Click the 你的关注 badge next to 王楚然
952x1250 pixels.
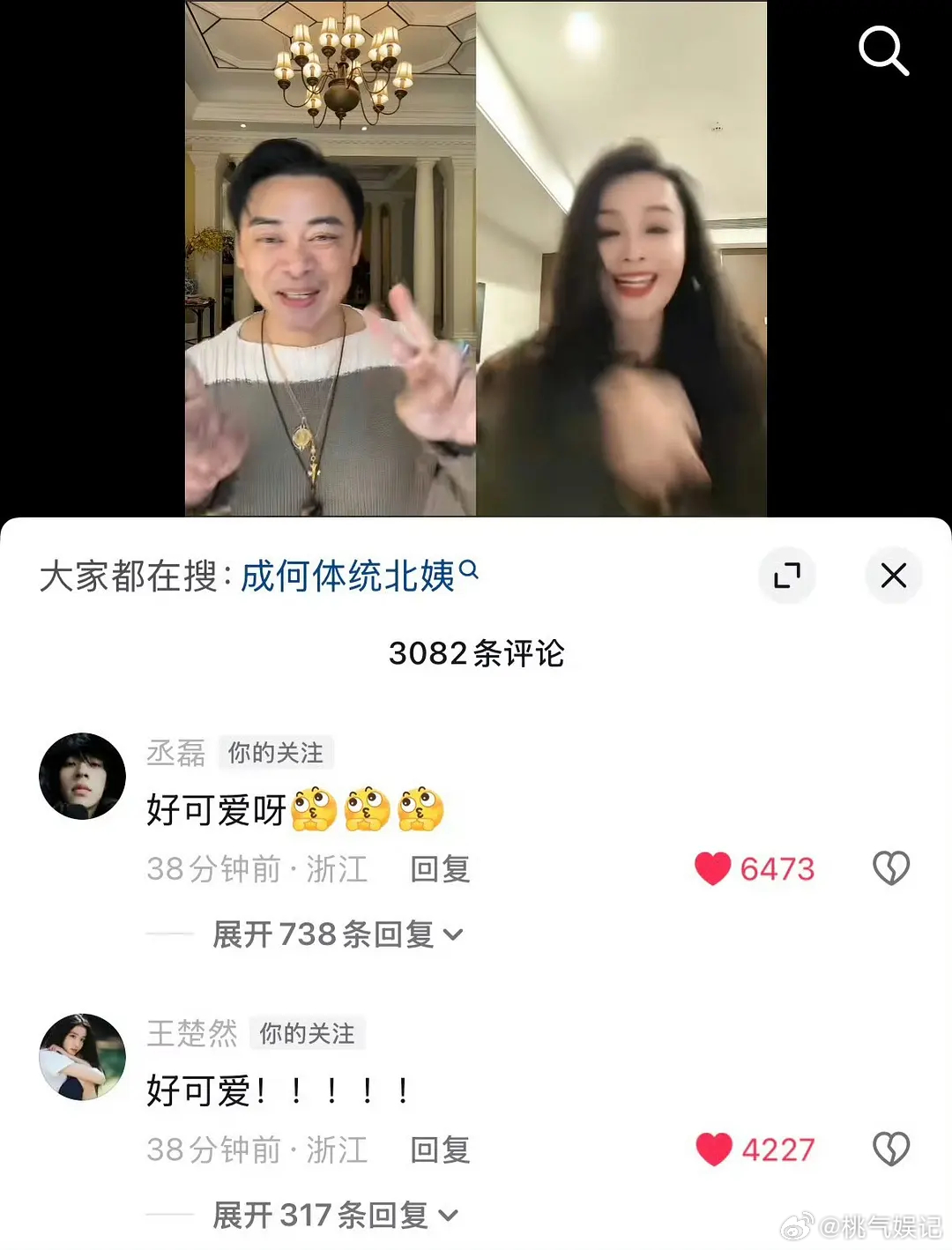(308, 1034)
